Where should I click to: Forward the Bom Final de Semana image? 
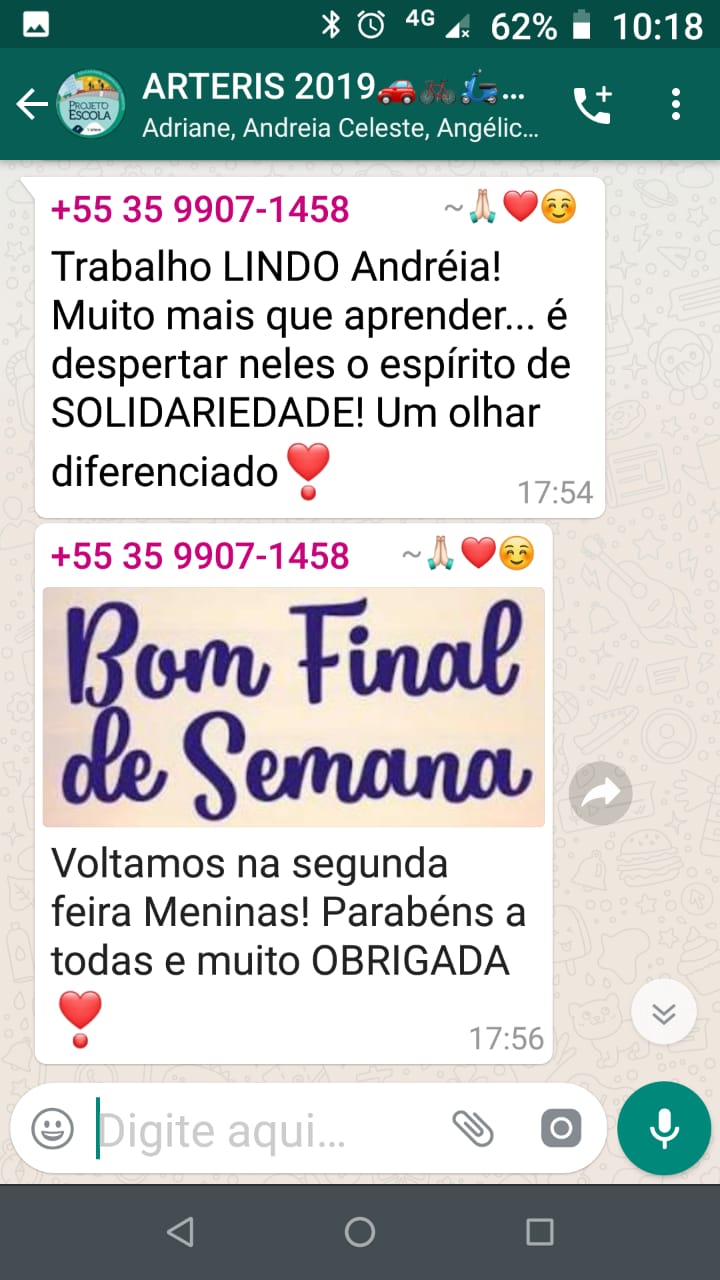(x=601, y=794)
